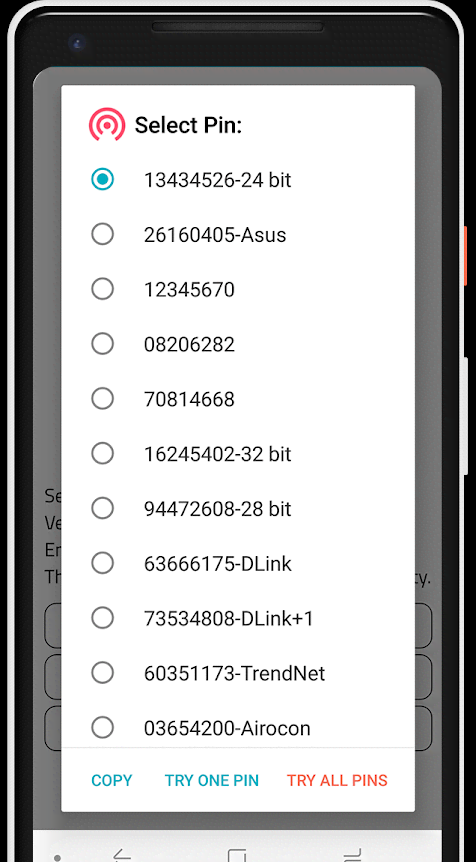Pick pin 08206282
Screen dimensions: 476x862
tap(237, 344)
